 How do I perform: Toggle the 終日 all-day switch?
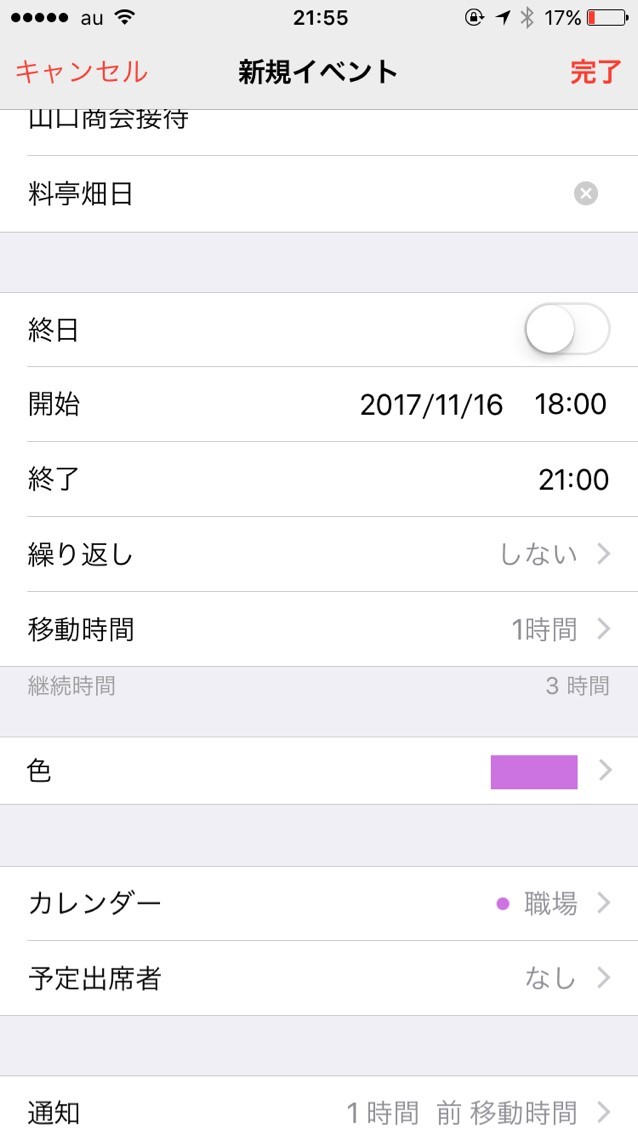pos(567,329)
